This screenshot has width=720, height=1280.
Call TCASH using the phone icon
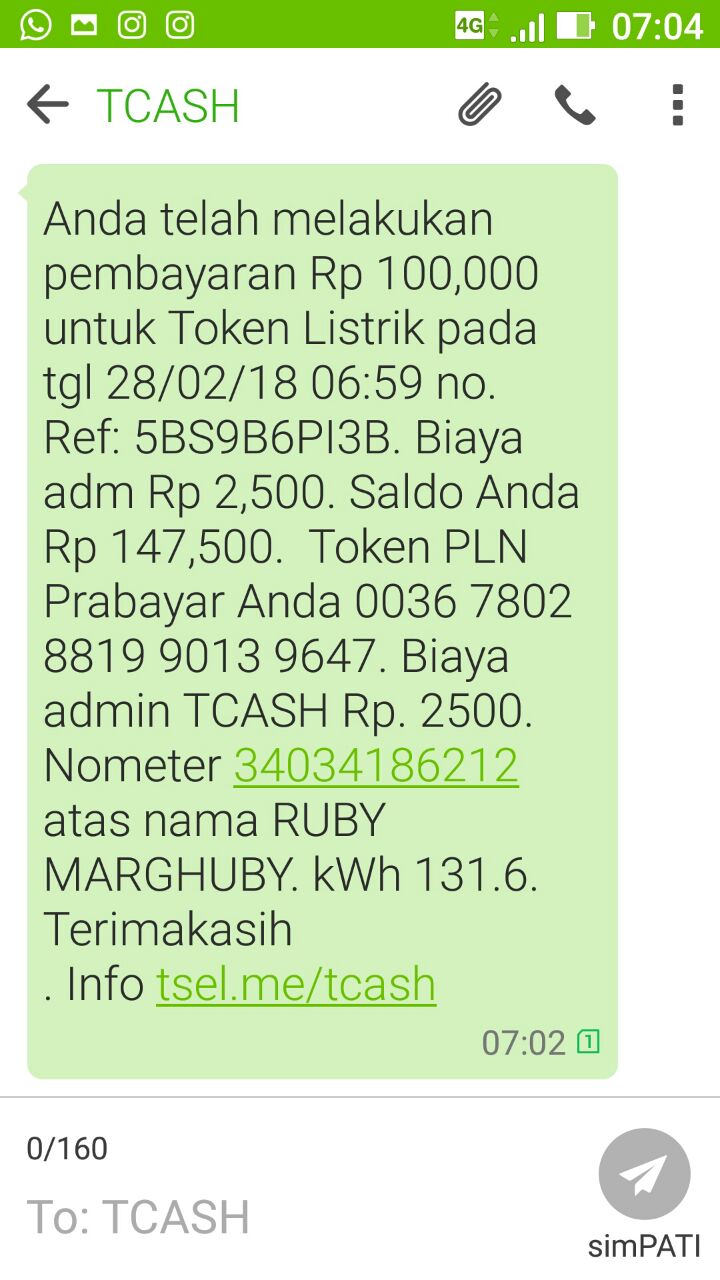tap(575, 105)
